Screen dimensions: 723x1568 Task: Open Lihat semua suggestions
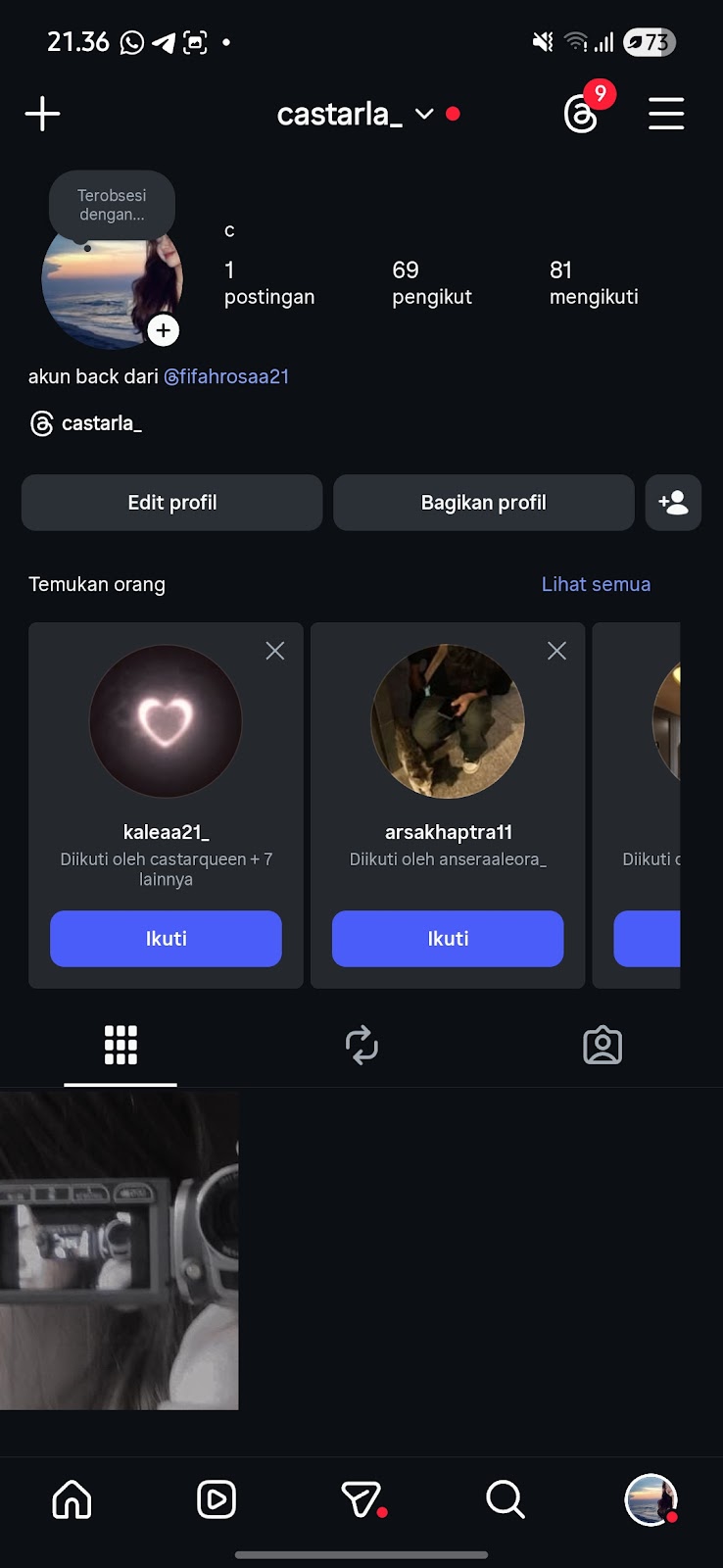[596, 584]
